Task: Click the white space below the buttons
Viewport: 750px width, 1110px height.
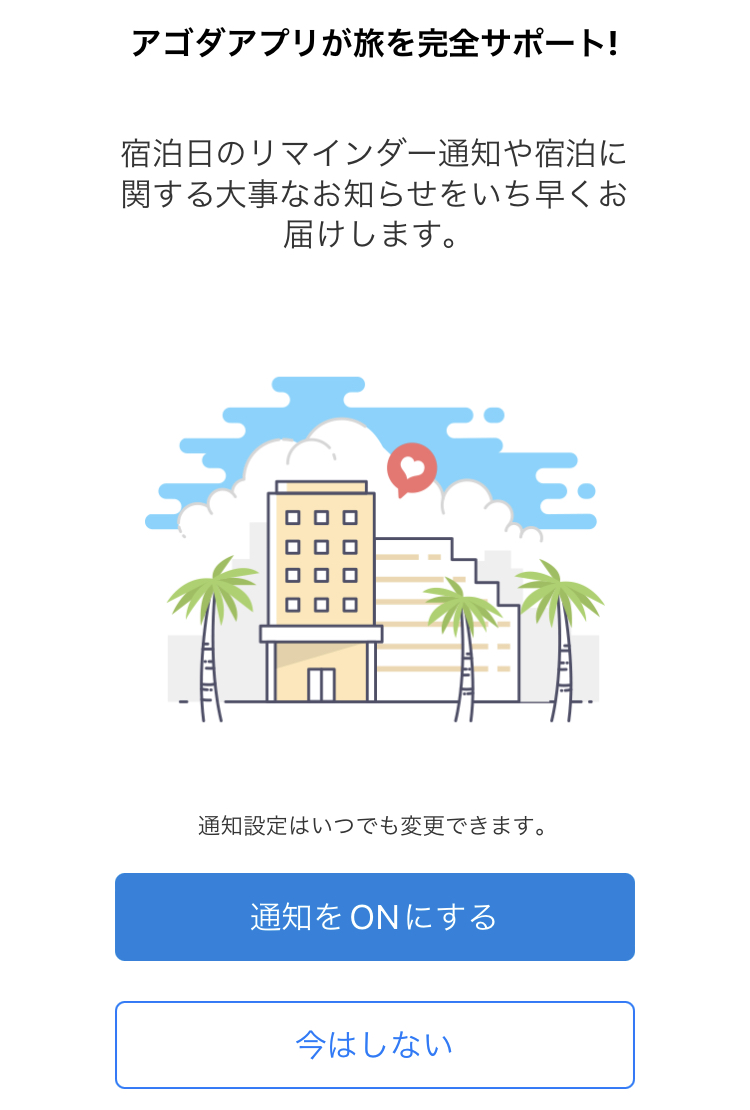Action: [375, 1100]
